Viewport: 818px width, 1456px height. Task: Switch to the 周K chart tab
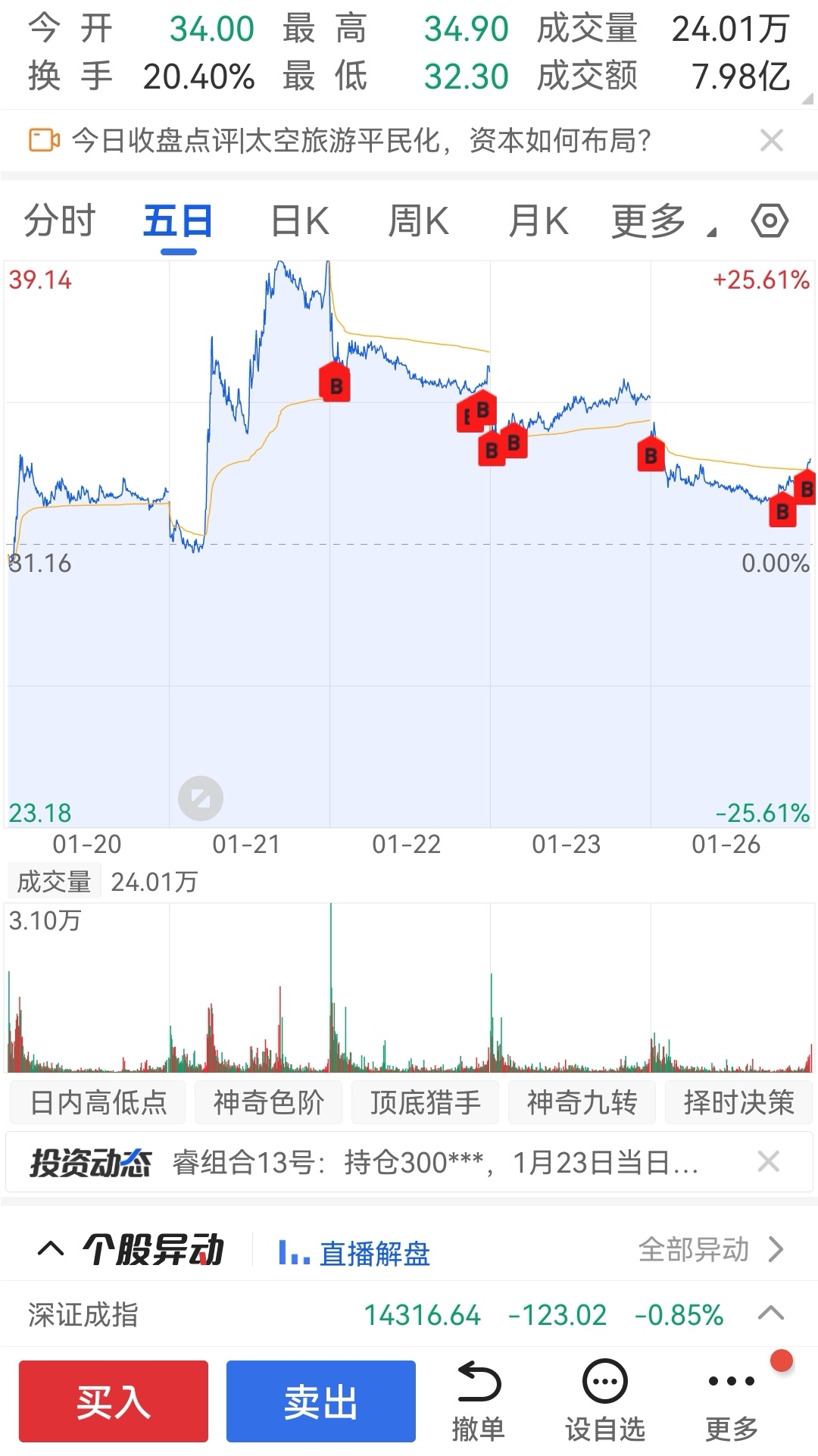418,221
